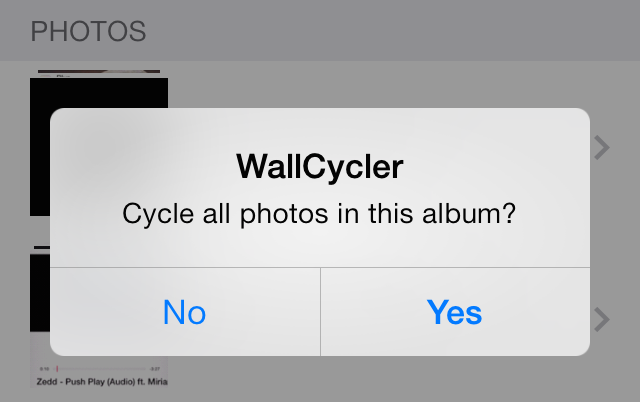Confirm cycling photos by tapping Yes

pos(455,312)
